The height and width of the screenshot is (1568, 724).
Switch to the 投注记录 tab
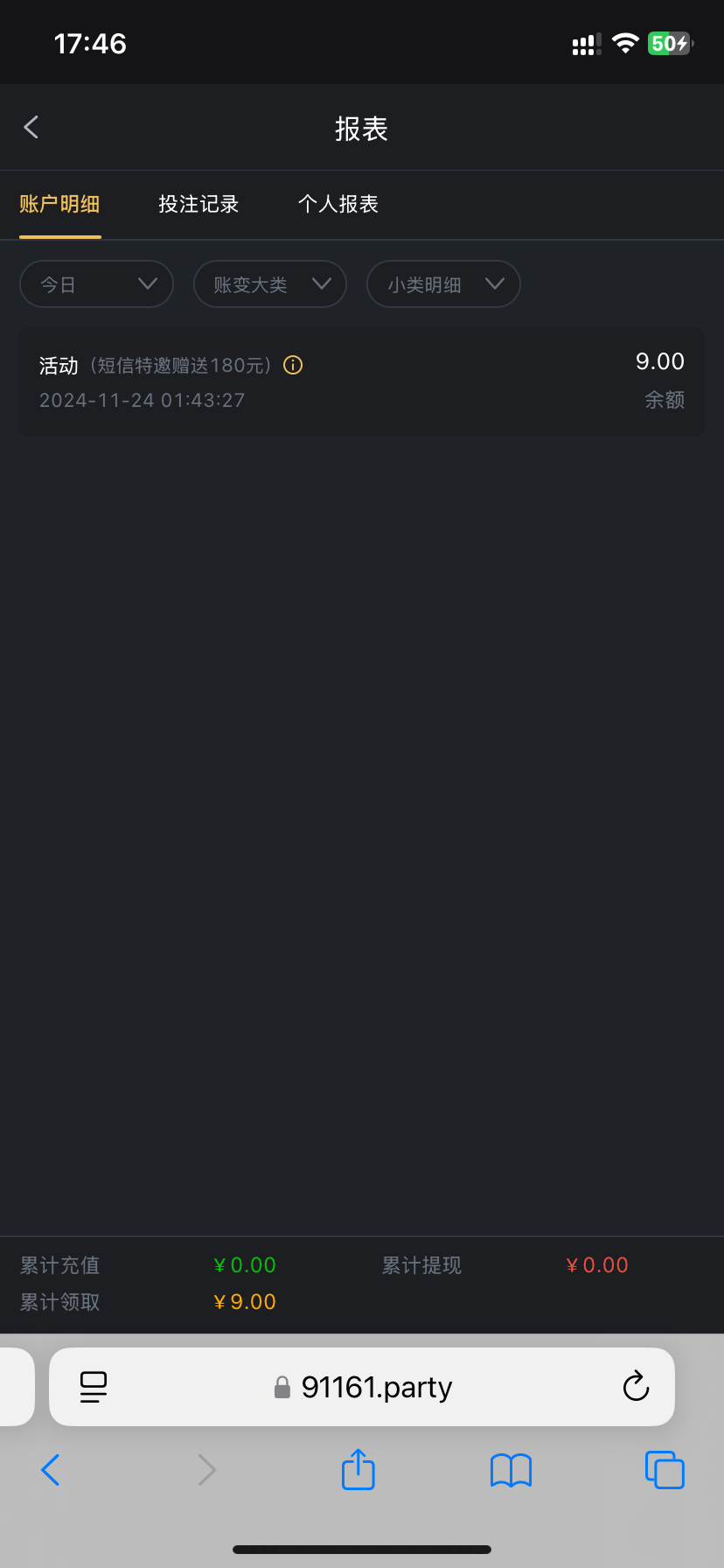[x=198, y=205]
